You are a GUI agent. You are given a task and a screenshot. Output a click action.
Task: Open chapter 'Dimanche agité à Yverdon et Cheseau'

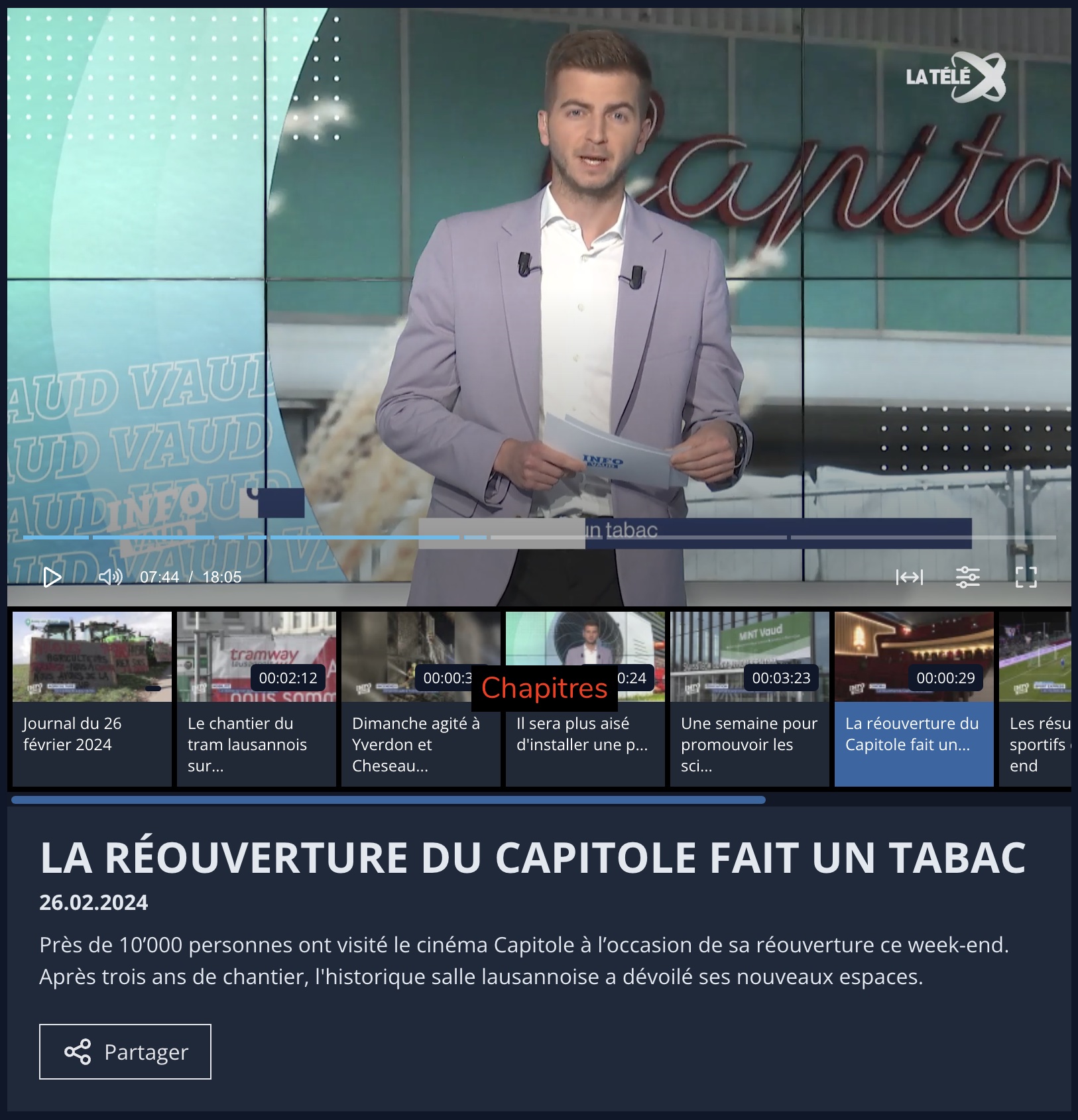[x=420, y=699]
